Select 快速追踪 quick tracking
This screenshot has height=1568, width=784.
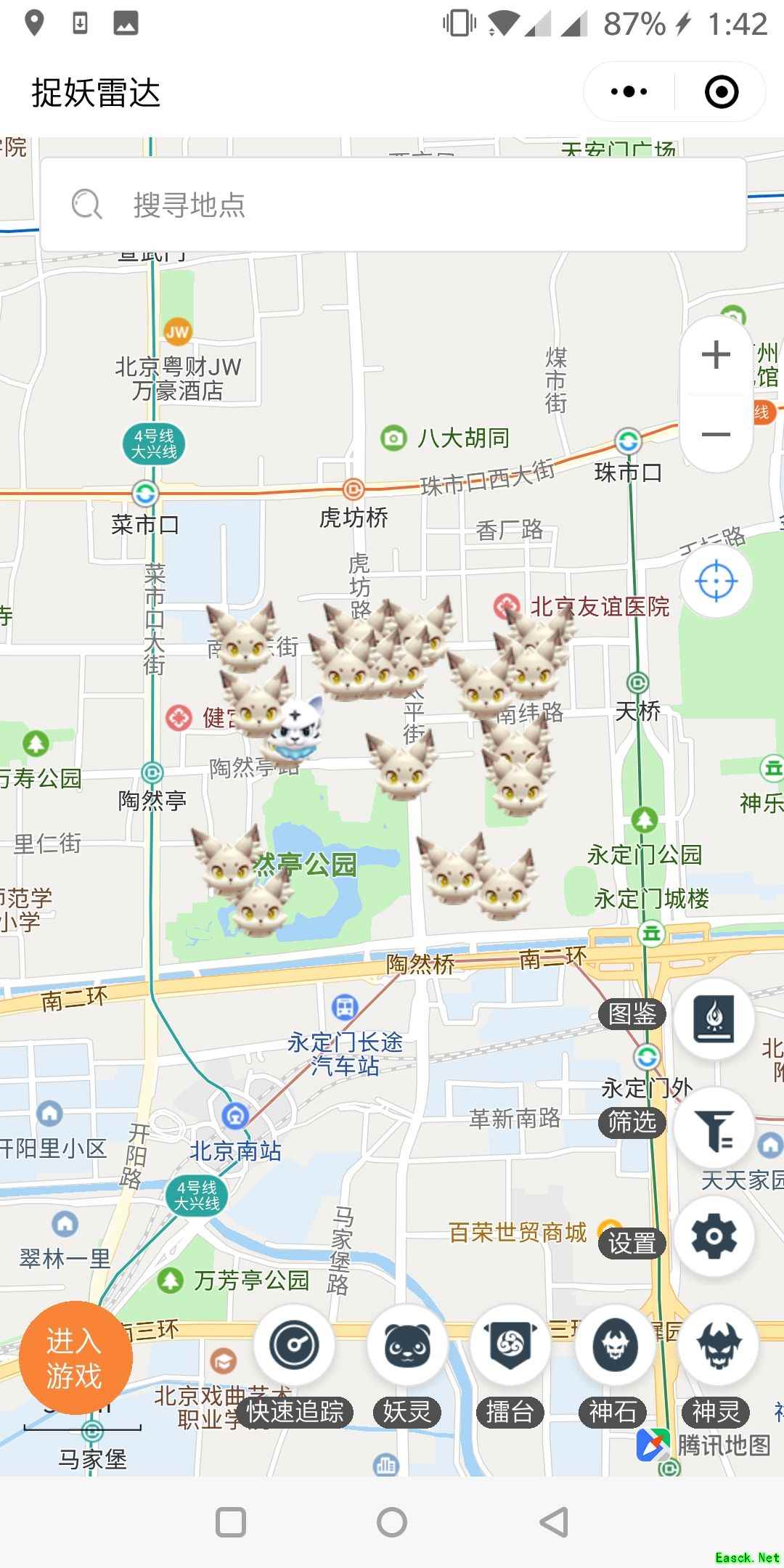[x=294, y=1345]
